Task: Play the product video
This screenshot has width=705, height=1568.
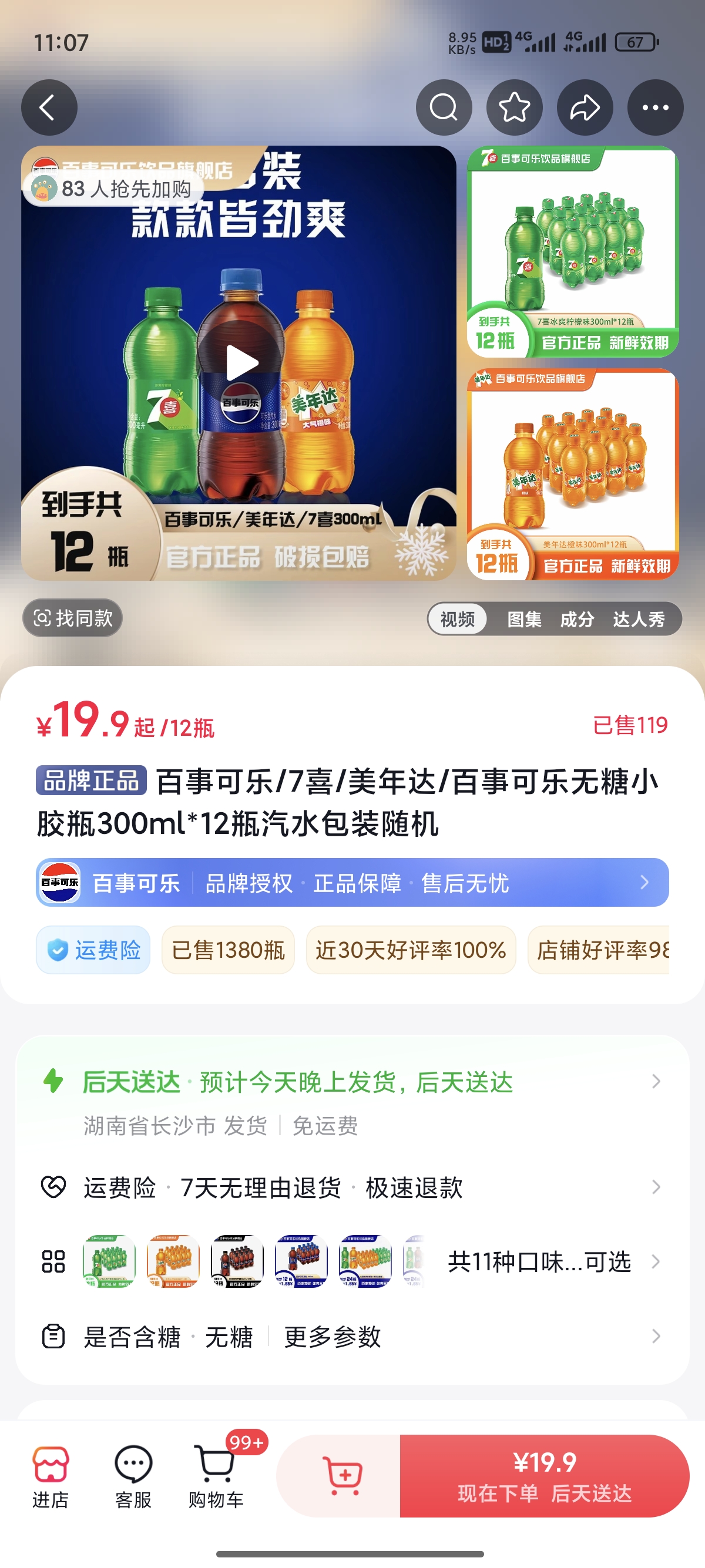Action: pos(241,363)
